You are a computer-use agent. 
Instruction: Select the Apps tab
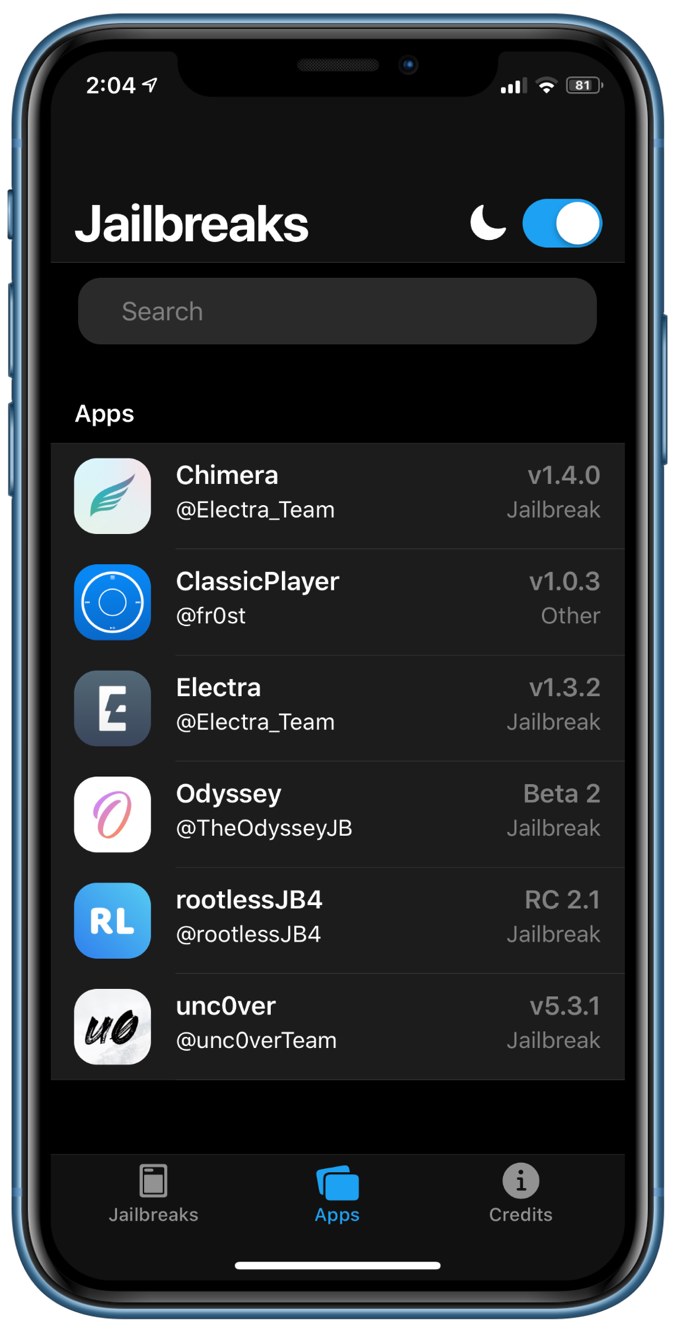[337, 1195]
